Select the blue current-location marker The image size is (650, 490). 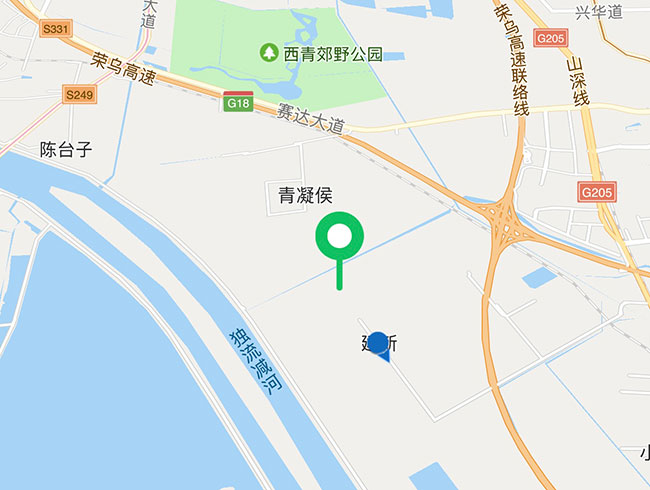pos(377,345)
